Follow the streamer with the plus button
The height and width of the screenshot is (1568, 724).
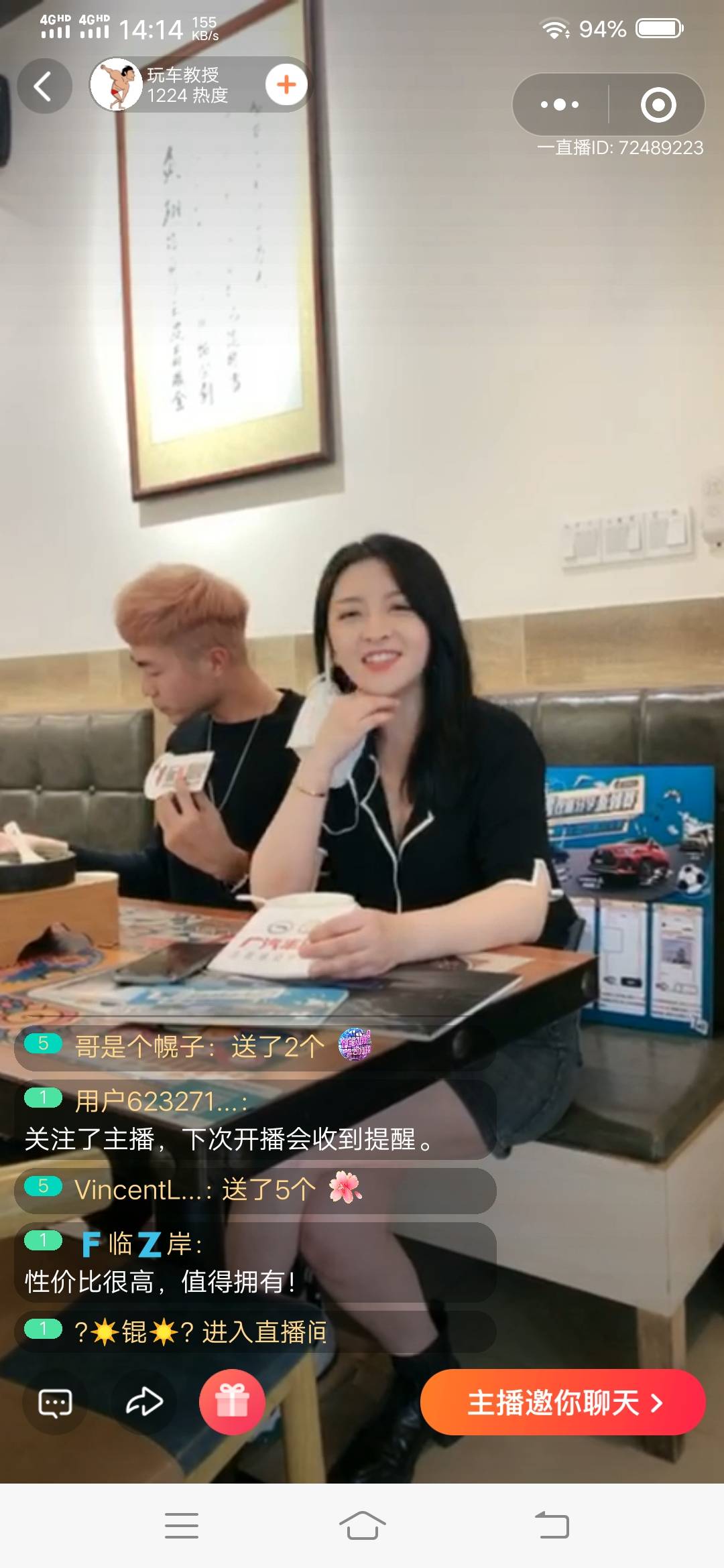pos(286,85)
